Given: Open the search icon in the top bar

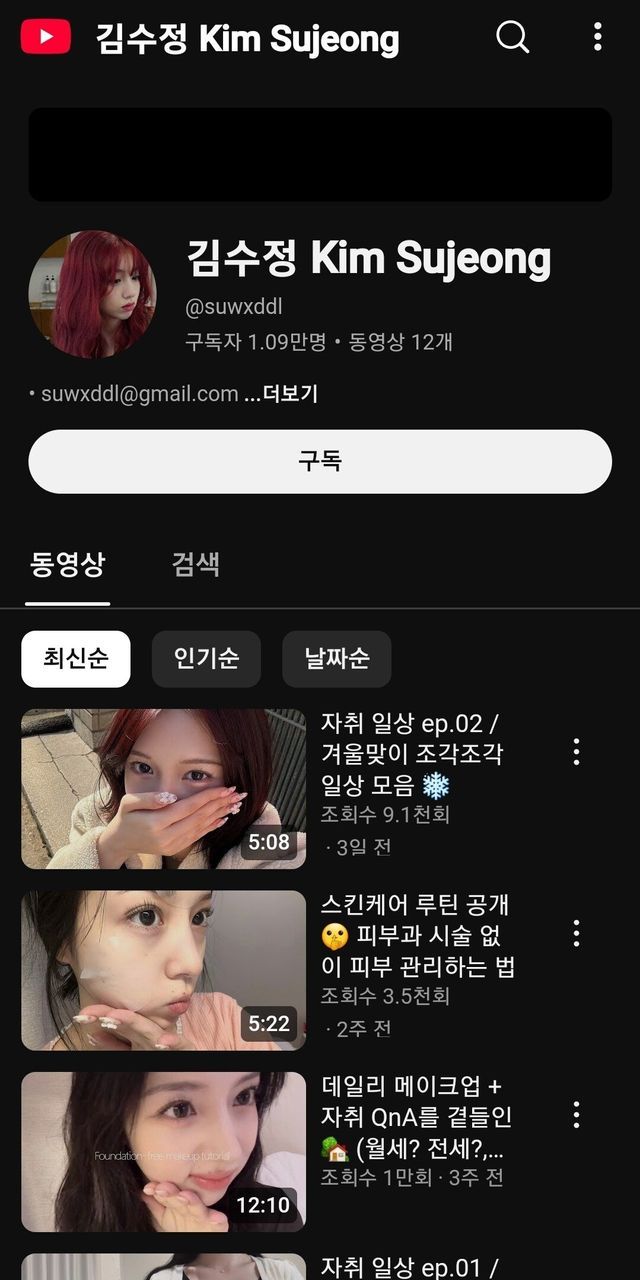Looking at the screenshot, I should 513,37.
